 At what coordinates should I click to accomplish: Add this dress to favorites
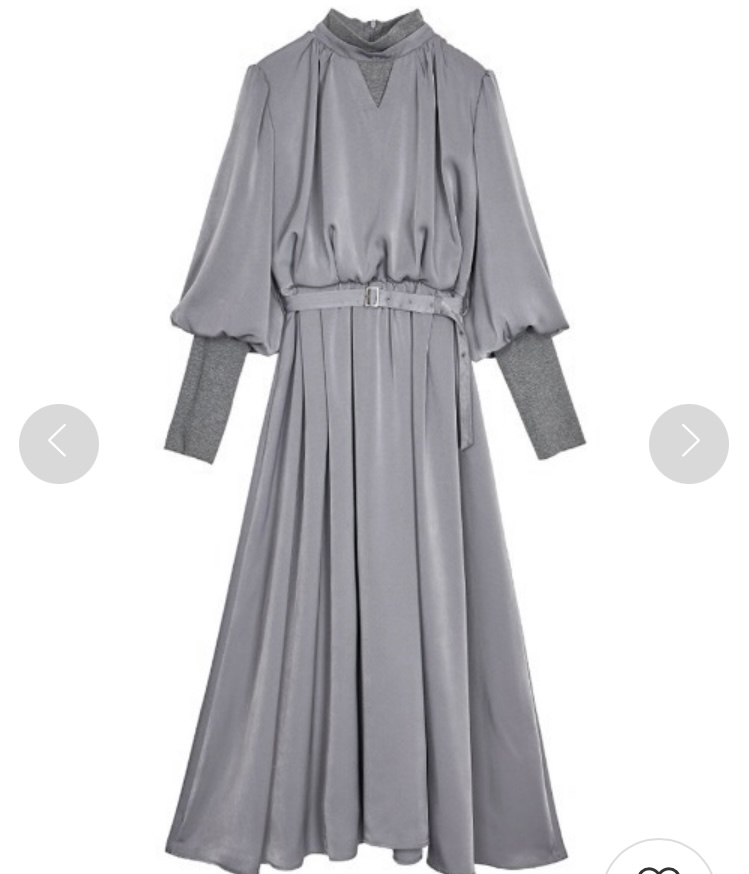[x=659, y=862]
